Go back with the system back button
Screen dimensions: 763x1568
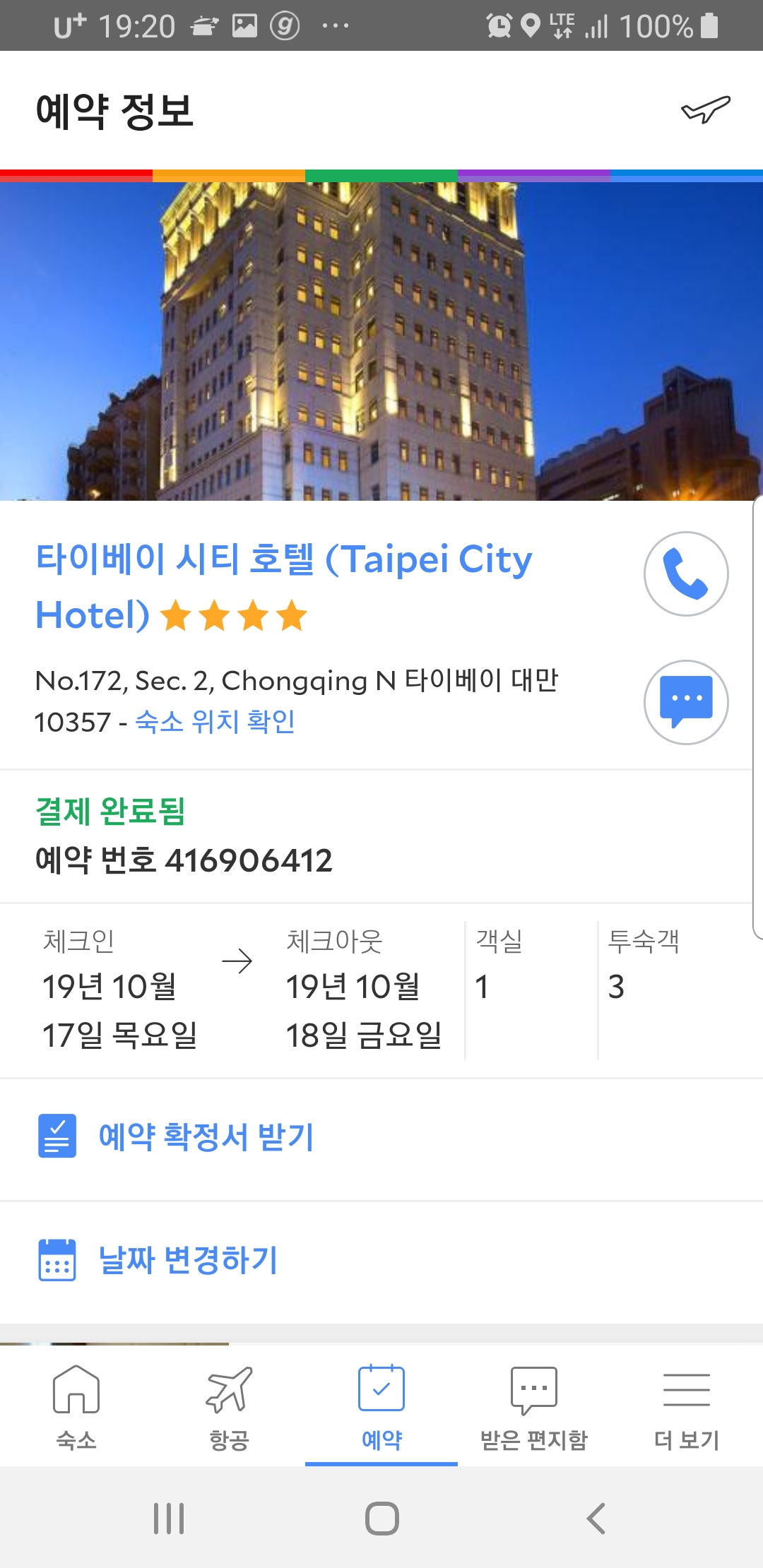tap(596, 1518)
